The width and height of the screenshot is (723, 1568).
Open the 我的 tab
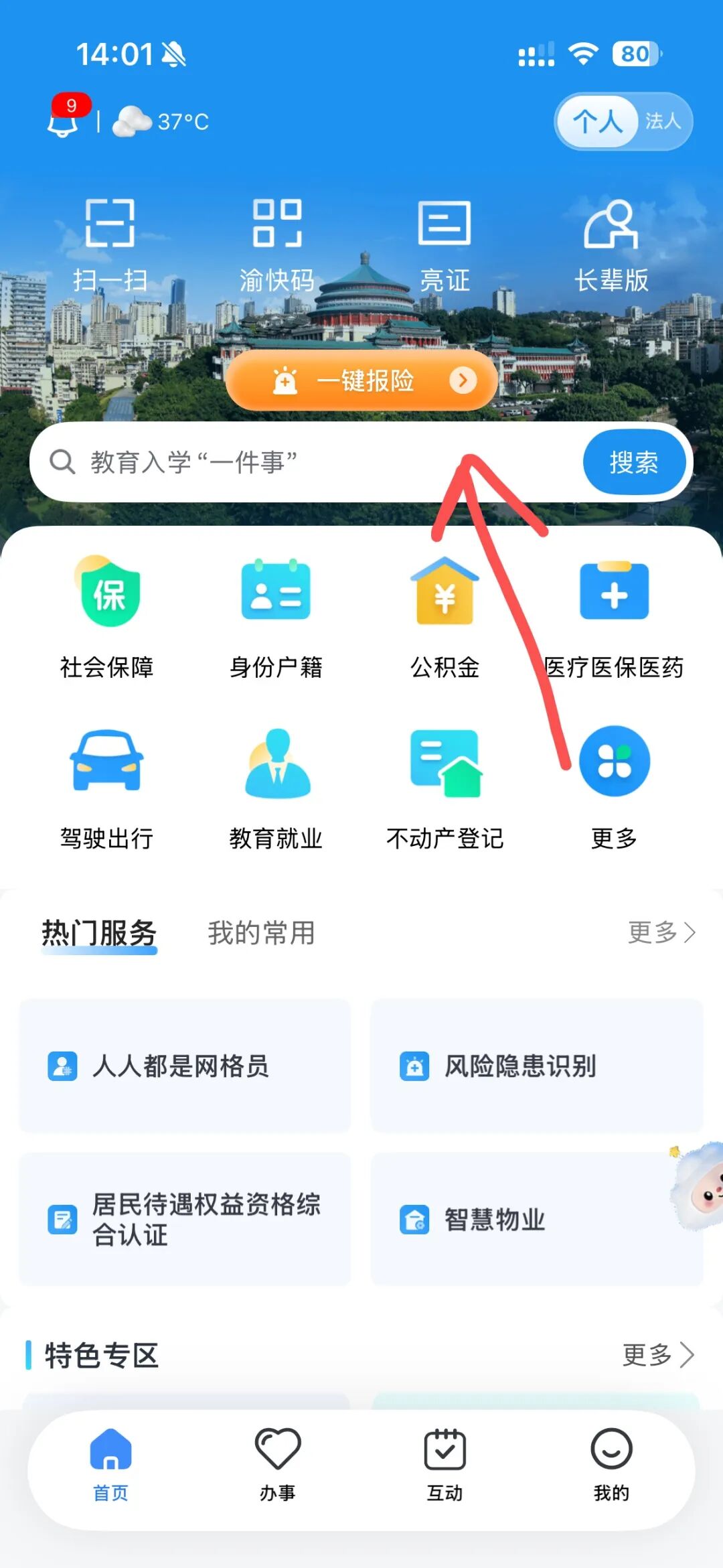(611, 1465)
